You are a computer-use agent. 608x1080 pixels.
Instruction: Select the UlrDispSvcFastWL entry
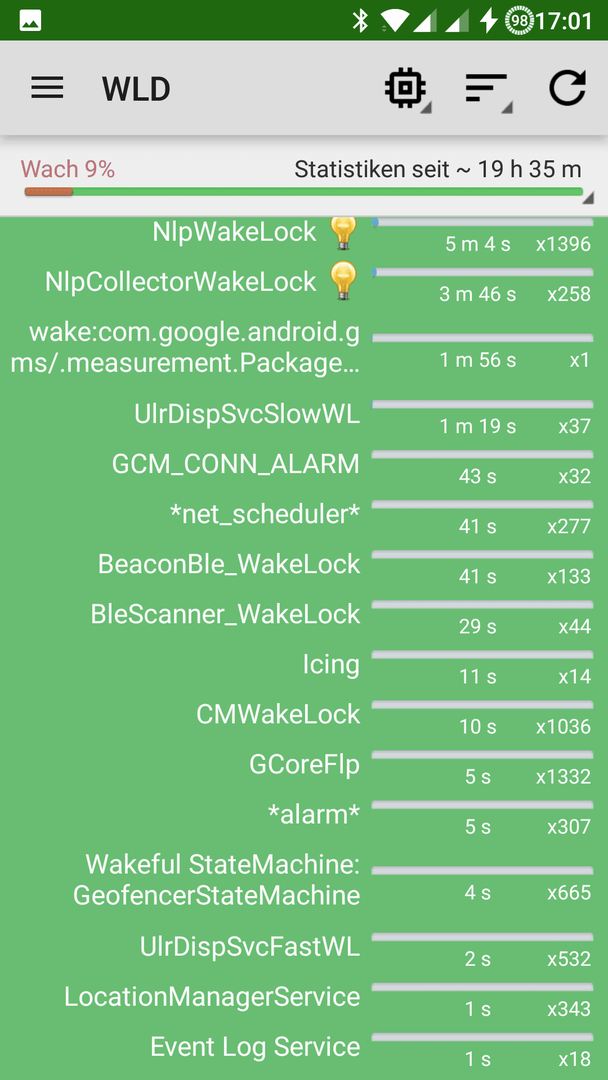coord(304,949)
